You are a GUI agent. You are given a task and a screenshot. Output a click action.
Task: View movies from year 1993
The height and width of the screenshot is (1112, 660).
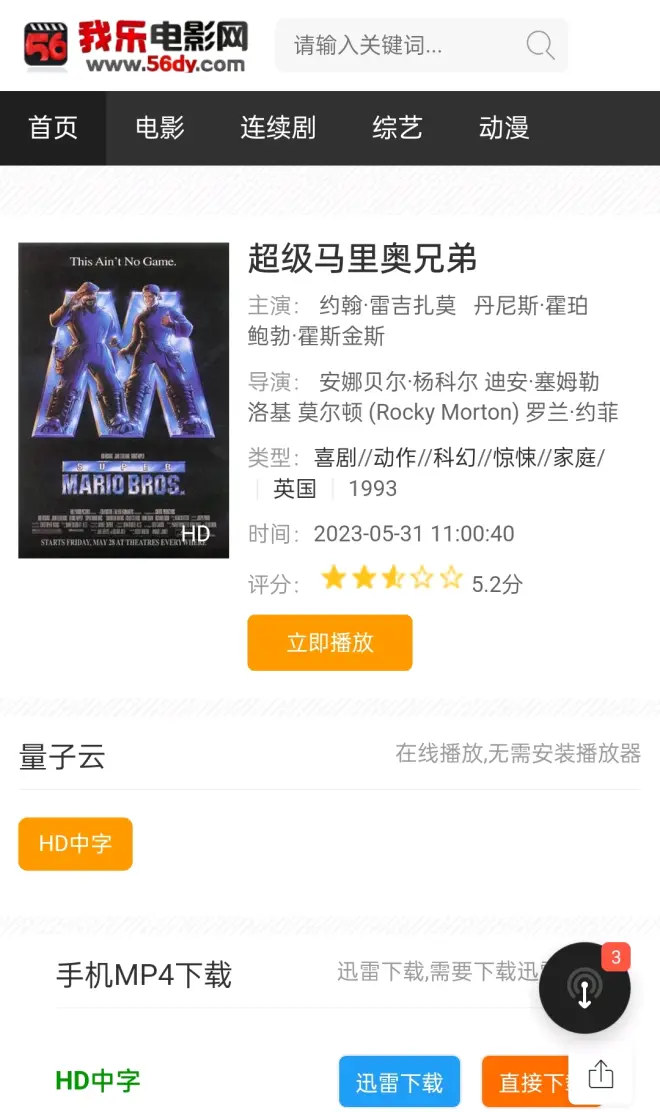(373, 489)
